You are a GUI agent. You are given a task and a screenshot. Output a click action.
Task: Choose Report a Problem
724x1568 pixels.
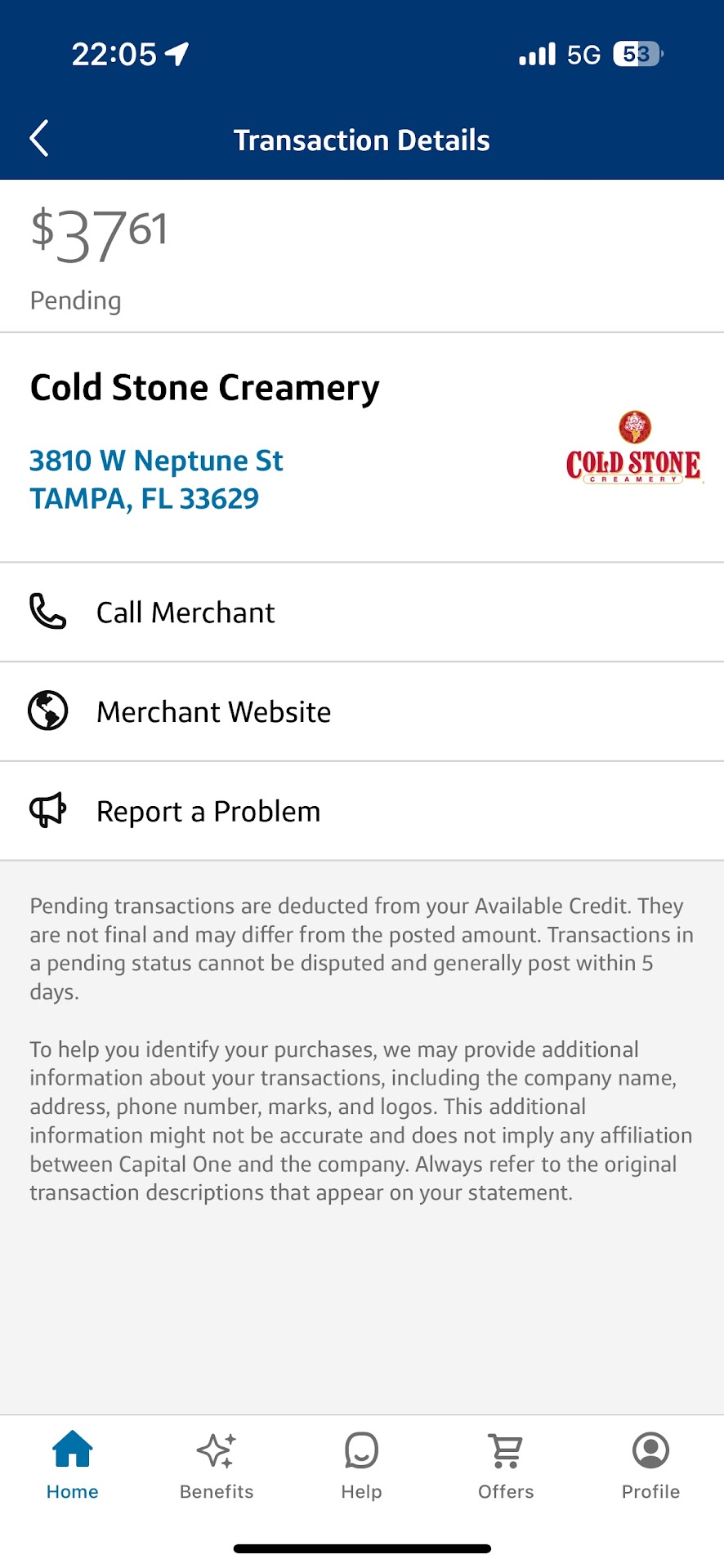pyautogui.click(x=208, y=812)
